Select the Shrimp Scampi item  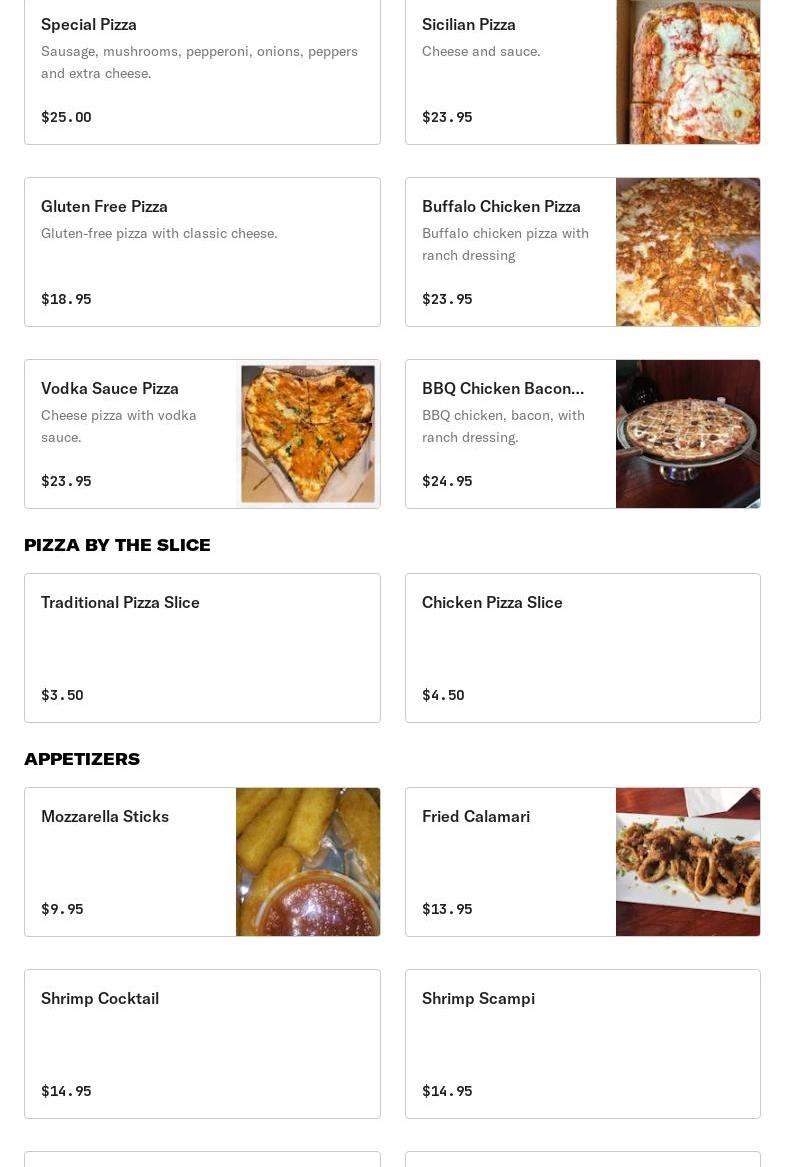coord(582,1044)
